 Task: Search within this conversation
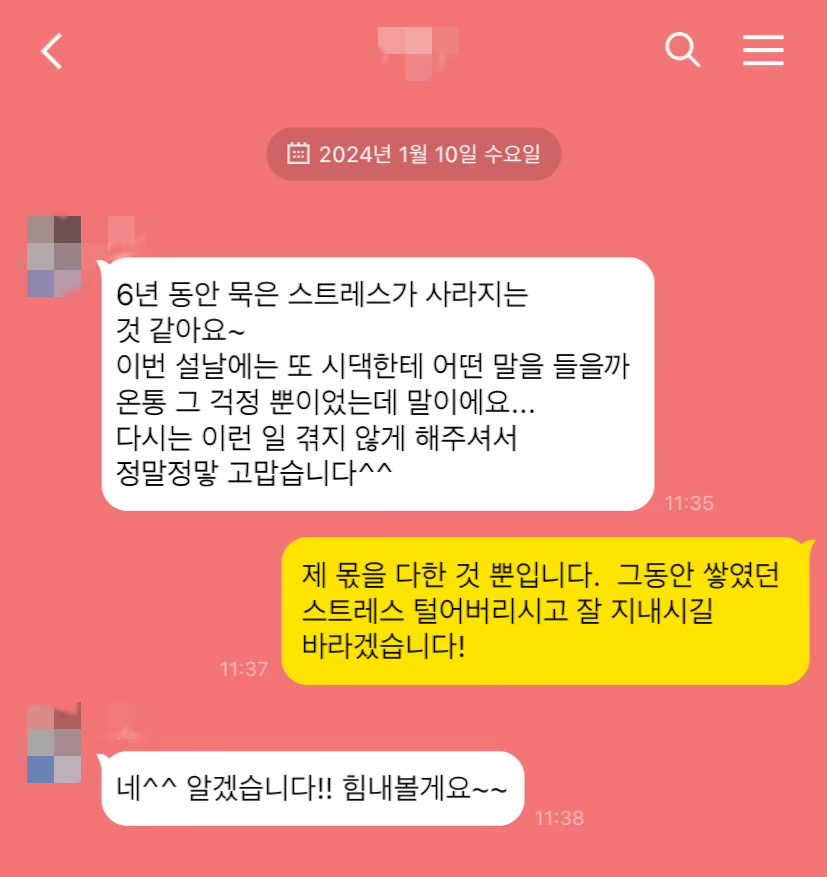(x=682, y=49)
